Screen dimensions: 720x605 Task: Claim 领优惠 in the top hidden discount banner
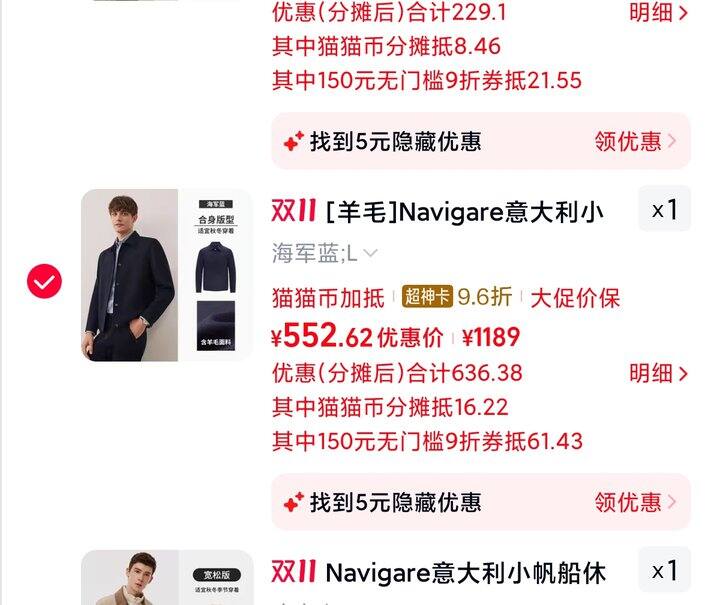click(635, 141)
